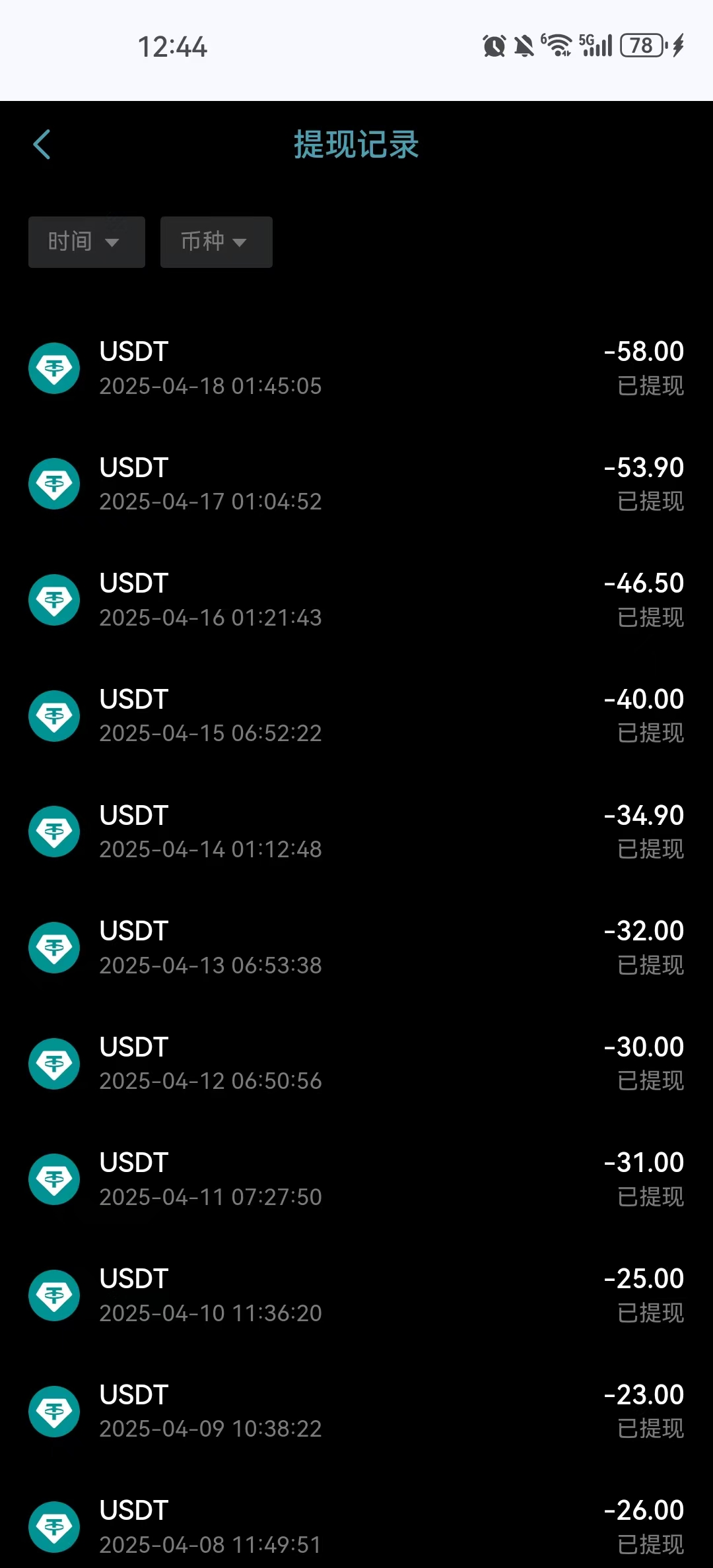Expand the 币种 currency filter dropdown

click(x=216, y=242)
